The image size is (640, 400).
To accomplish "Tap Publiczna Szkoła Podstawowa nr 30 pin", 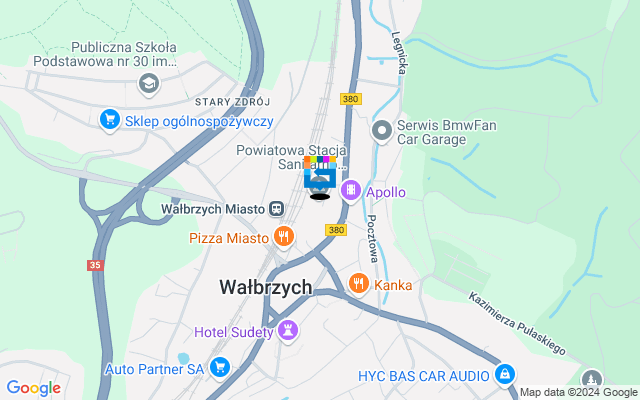I will coord(148,83).
